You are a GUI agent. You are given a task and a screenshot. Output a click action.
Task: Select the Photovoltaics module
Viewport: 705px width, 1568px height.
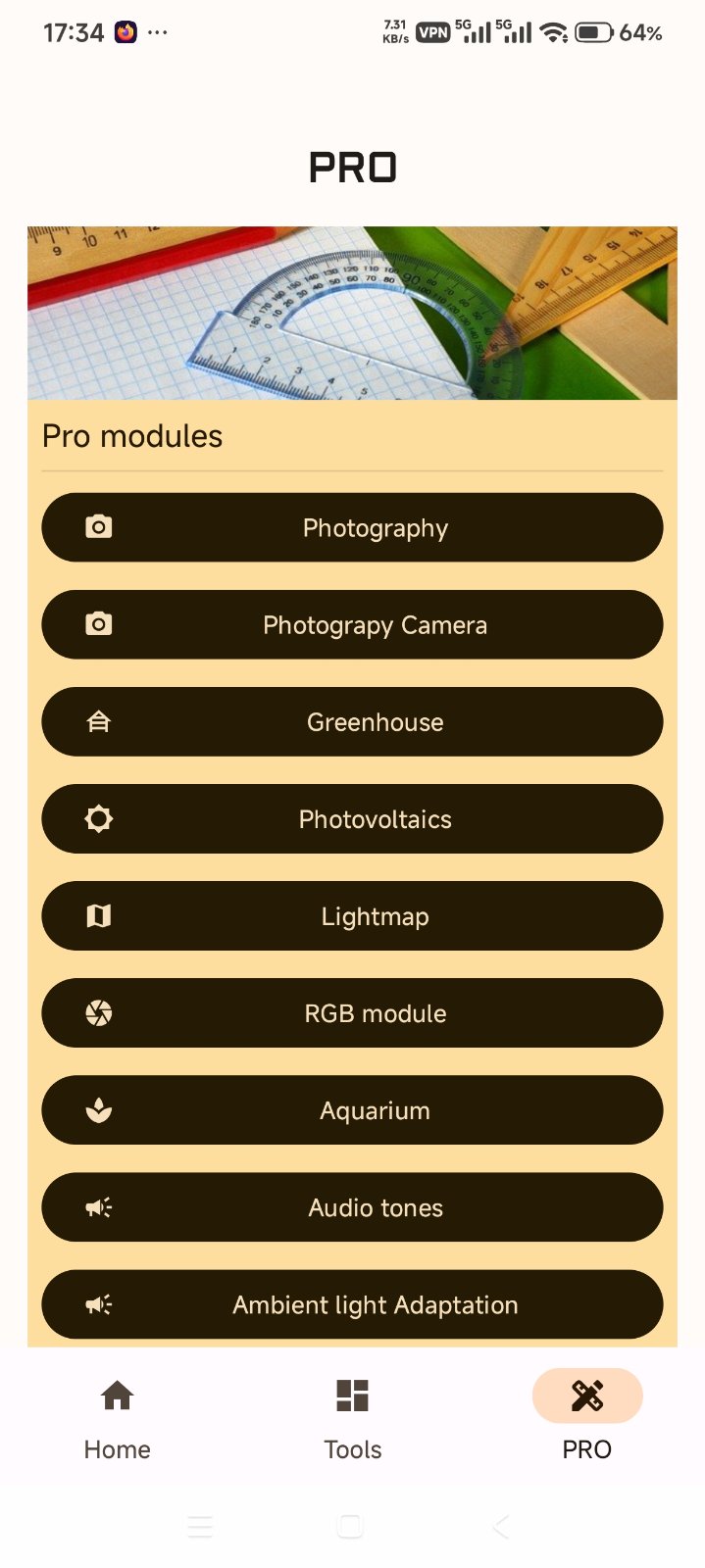pos(352,818)
